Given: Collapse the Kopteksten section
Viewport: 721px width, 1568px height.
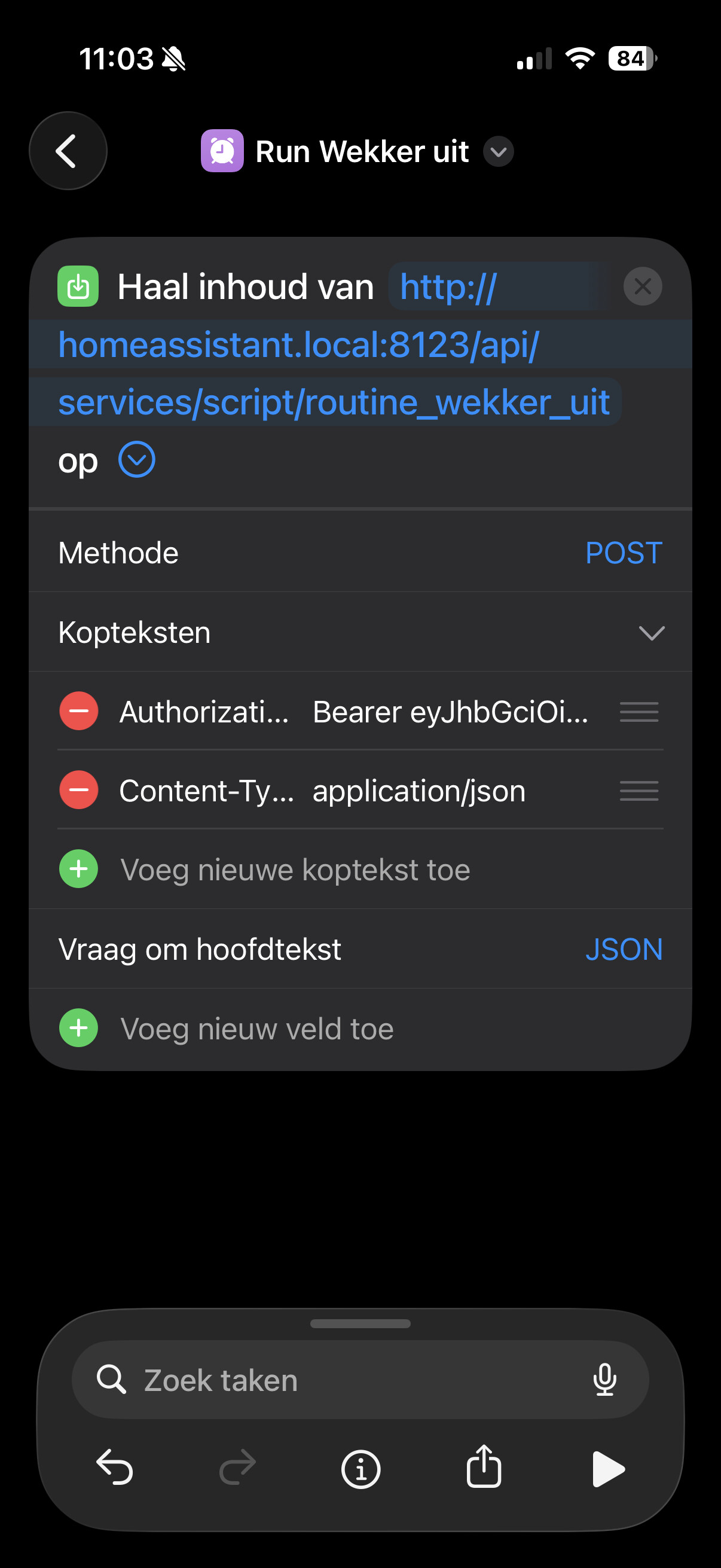Looking at the screenshot, I should (651, 633).
